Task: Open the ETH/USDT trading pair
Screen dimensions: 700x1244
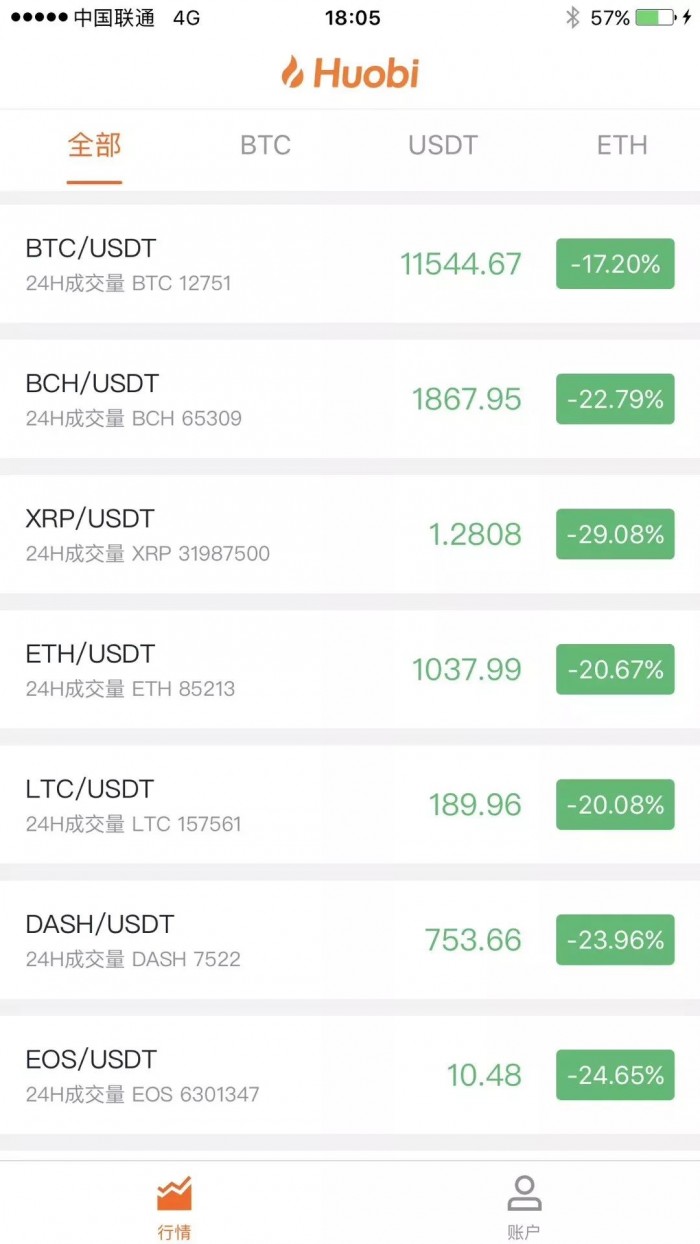Action: pyautogui.click(x=350, y=669)
